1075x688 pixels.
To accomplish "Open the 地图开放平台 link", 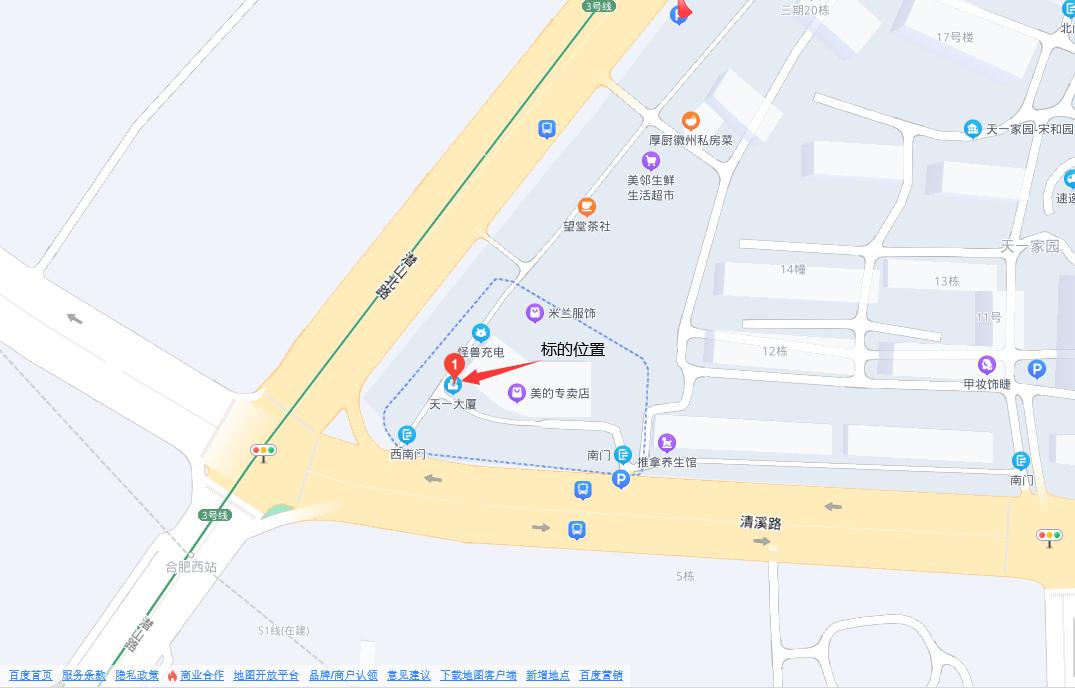I will 265,676.
